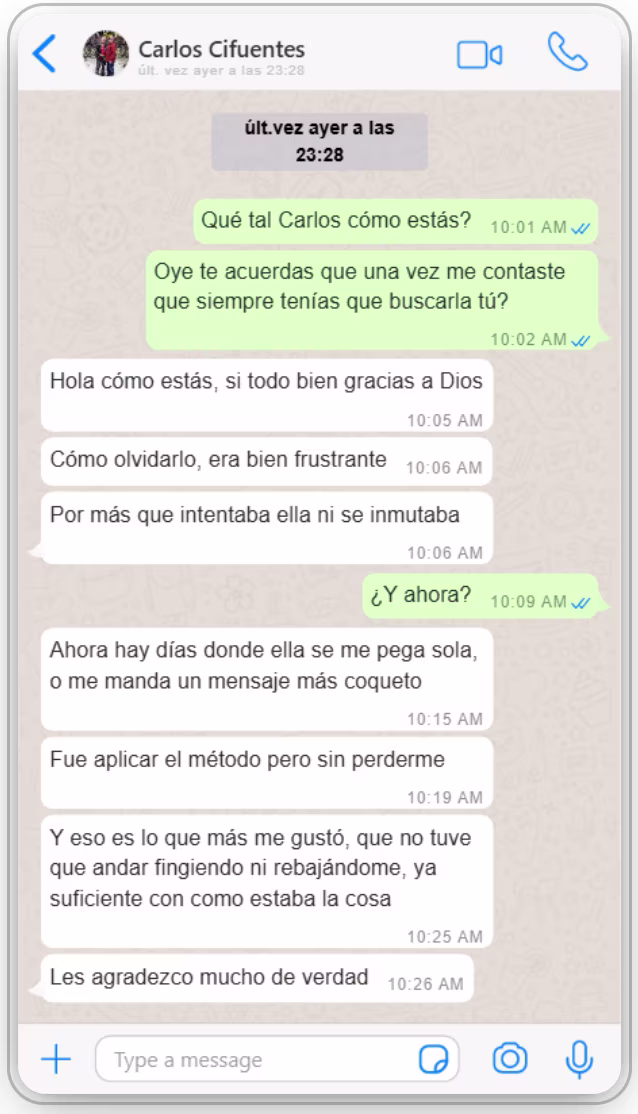Screen dimensions: 638x1114
Task: Tap the microphone to record audio
Action: [579, 1059]
